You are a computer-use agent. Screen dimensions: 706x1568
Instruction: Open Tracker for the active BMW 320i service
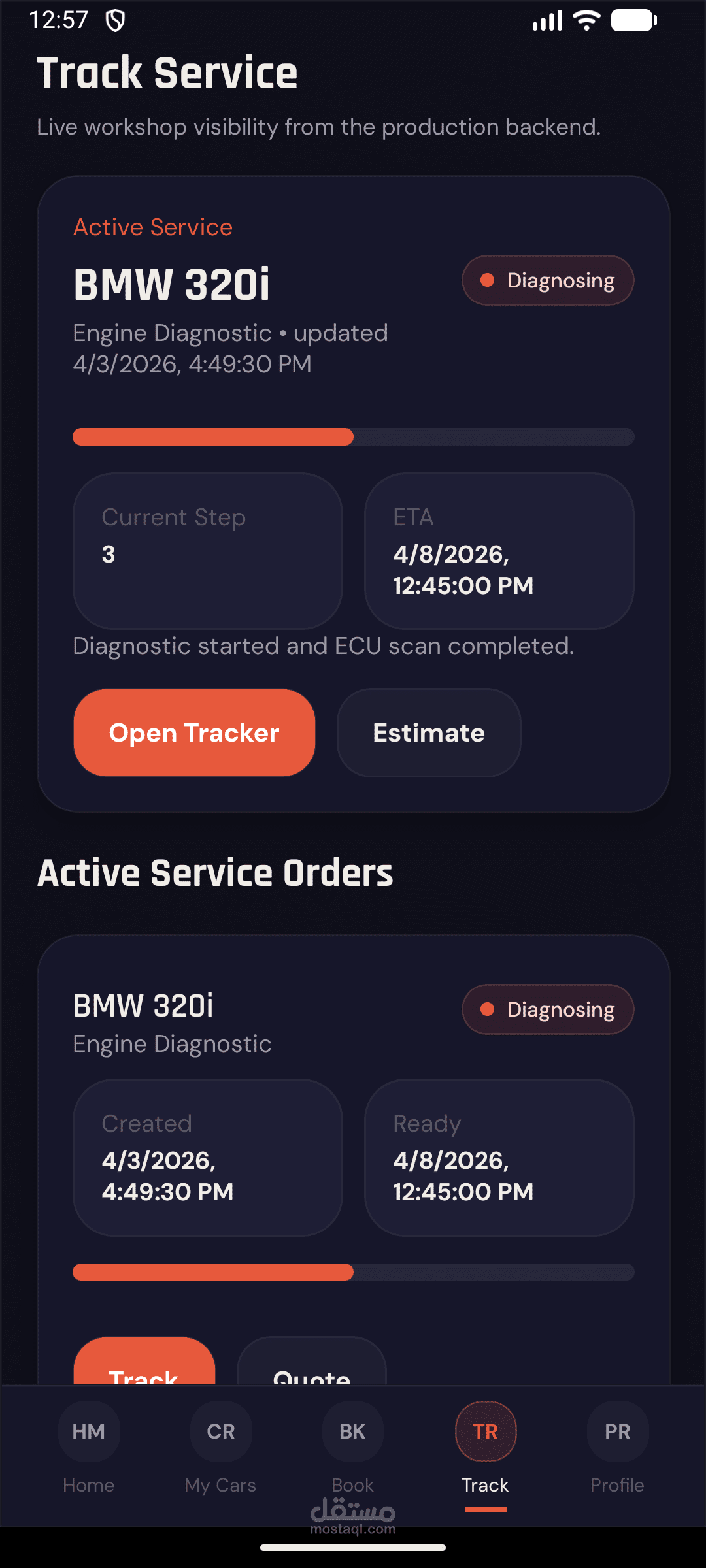[x=194, y=732]
